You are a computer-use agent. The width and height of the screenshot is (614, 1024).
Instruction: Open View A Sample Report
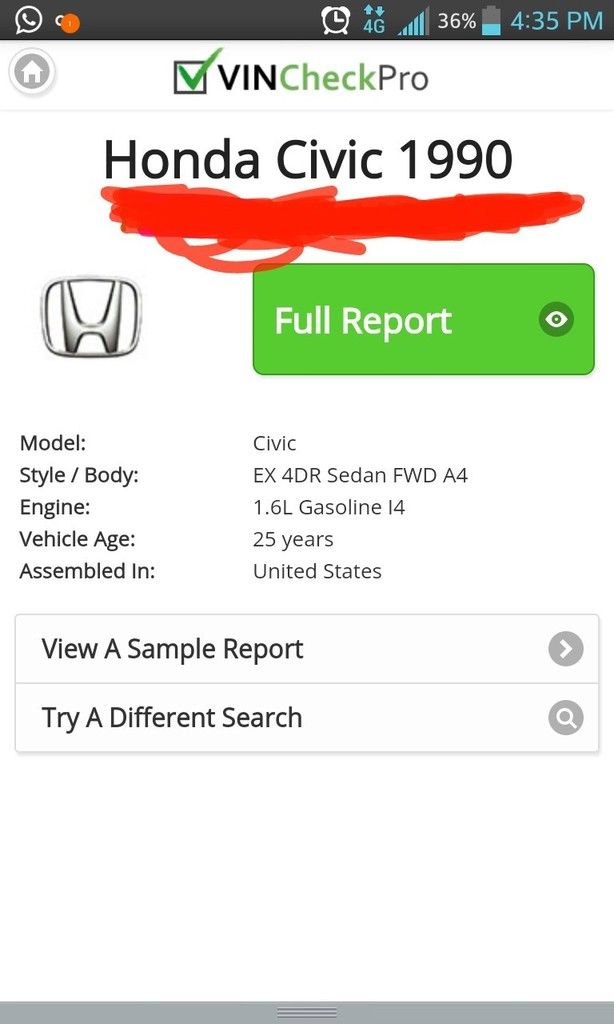(x=306, y=649)
